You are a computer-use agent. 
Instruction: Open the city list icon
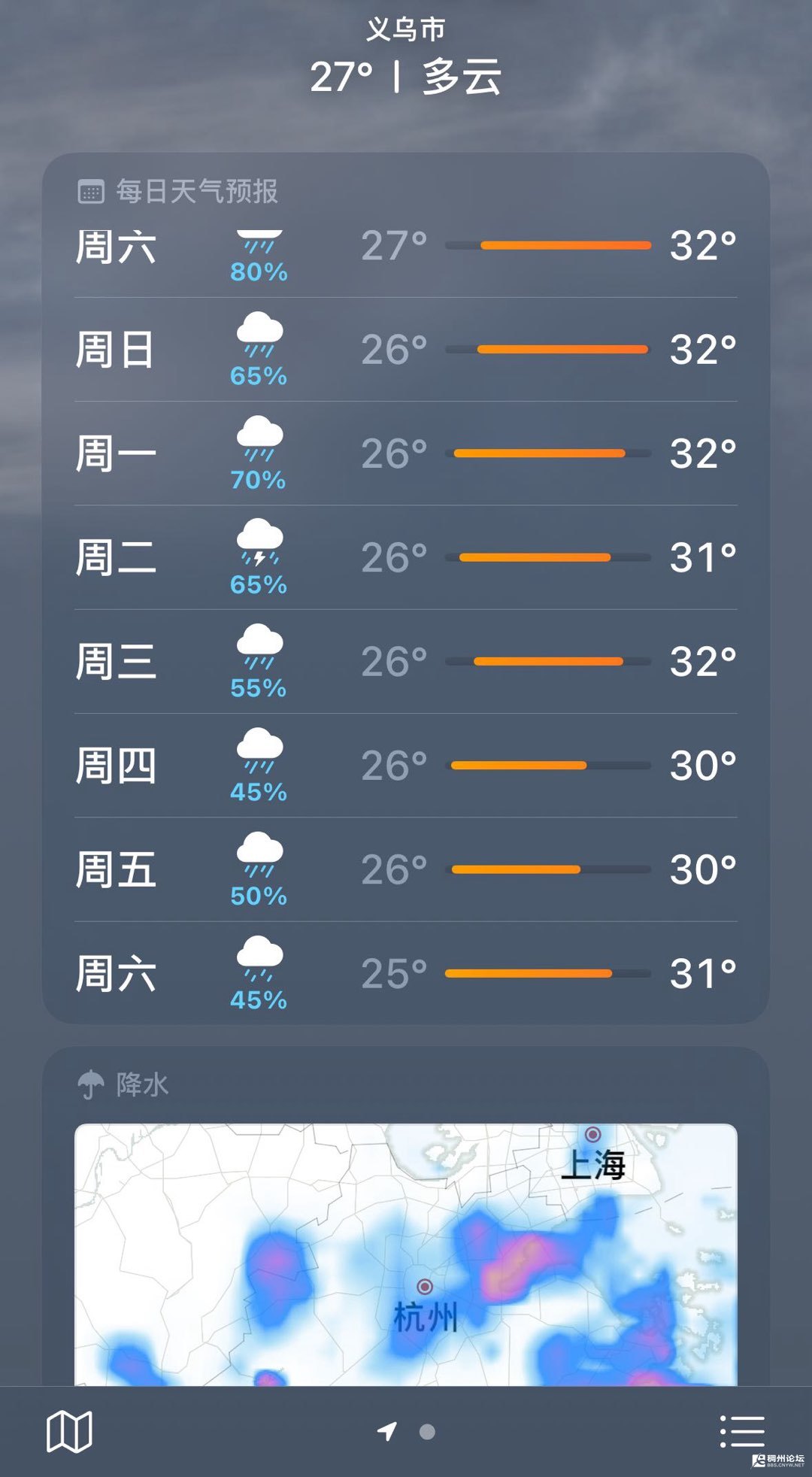[x=742, y=1431]
